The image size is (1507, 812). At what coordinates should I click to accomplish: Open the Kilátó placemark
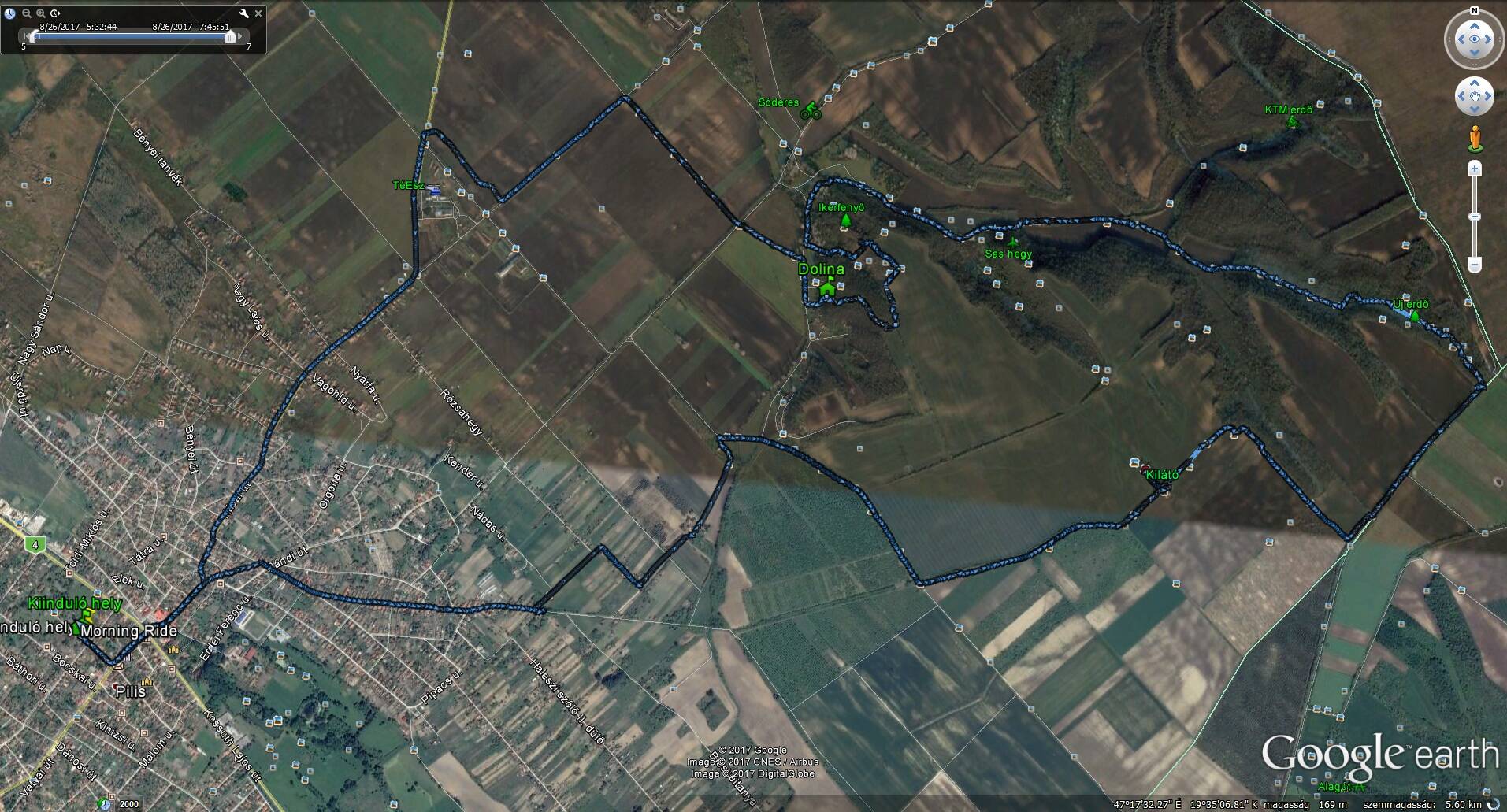1145,468
